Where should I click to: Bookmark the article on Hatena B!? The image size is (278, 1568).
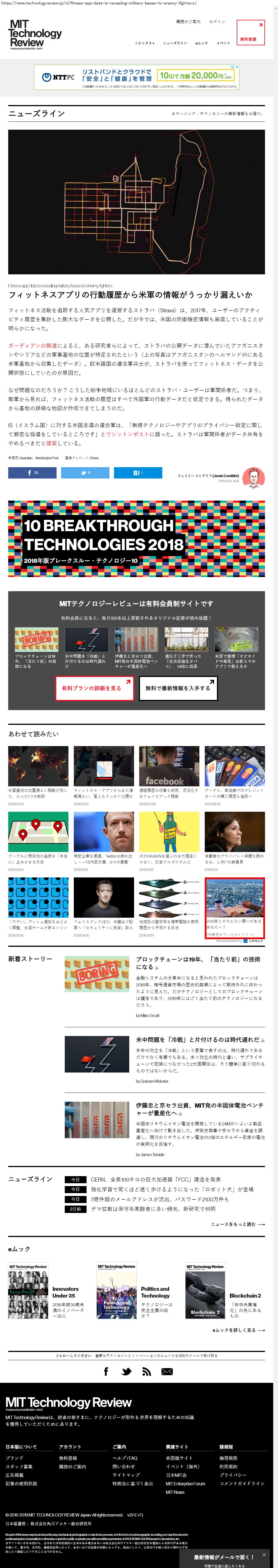click(x=137, y=472)
